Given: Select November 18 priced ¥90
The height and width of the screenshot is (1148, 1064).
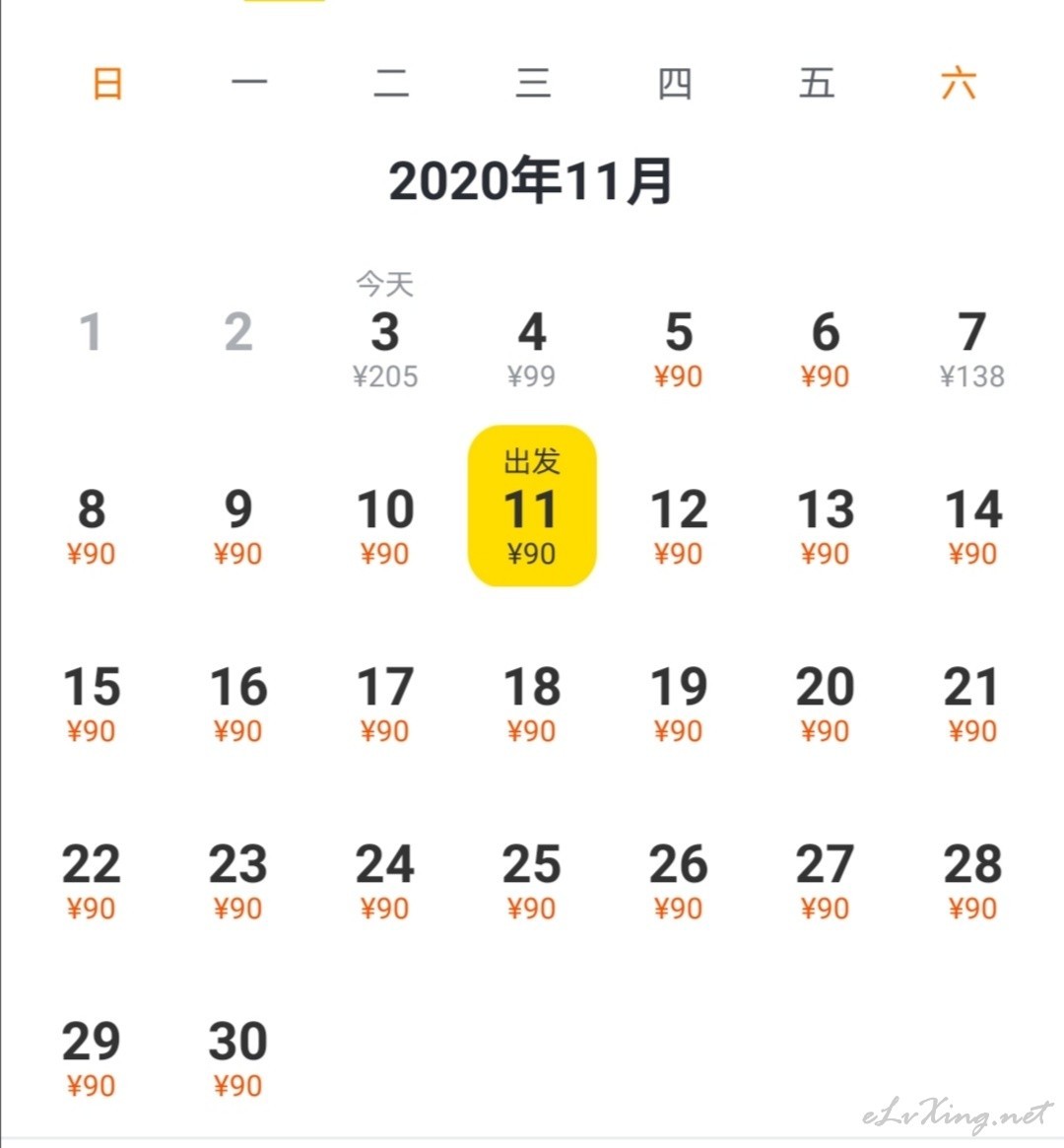Looking at the screenshot, I should 532,700.
